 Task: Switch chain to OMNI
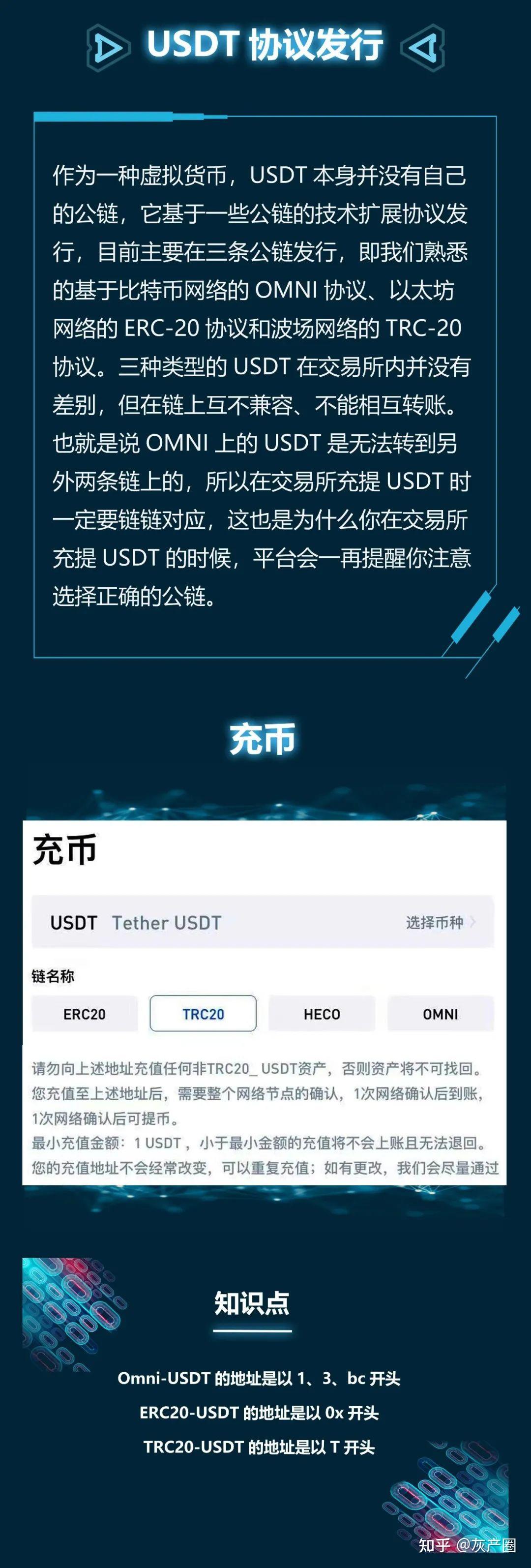point(440,1013)
